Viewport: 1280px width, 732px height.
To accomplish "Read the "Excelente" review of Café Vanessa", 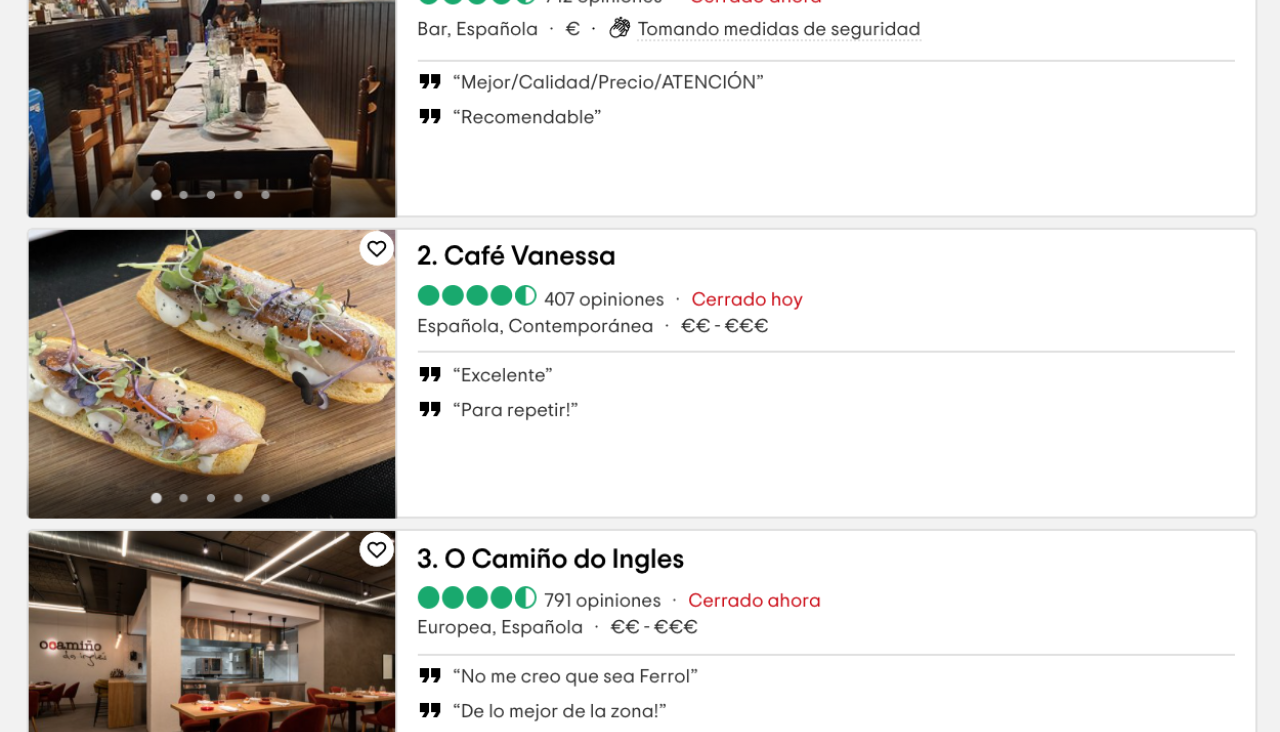I will pyautogui.click(x=502, y=375).
